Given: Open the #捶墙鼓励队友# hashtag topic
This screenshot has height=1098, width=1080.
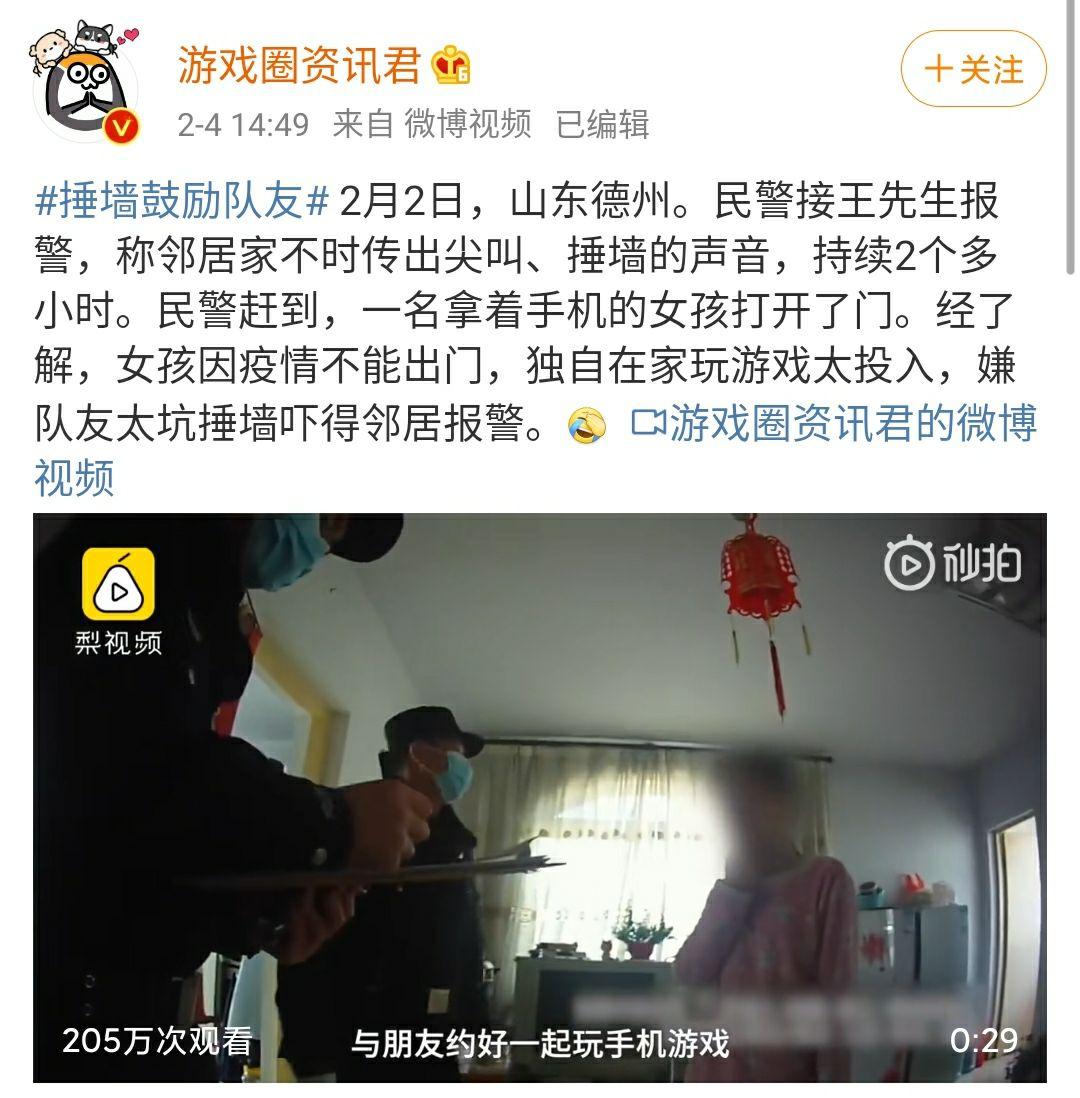Looking at the screenshot, I should point(181,201).
